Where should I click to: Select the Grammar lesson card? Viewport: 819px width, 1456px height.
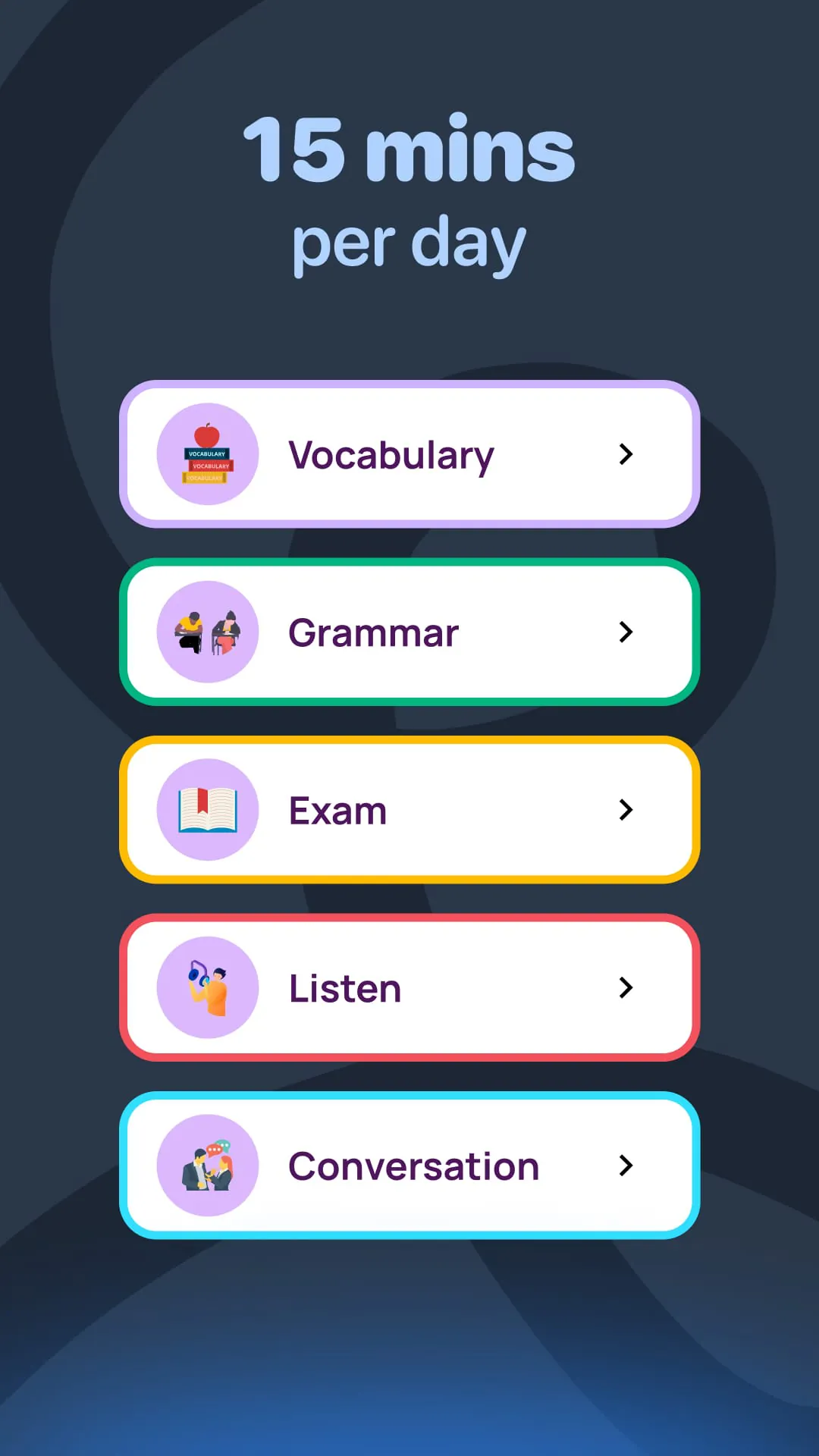(x=409, y=632)
